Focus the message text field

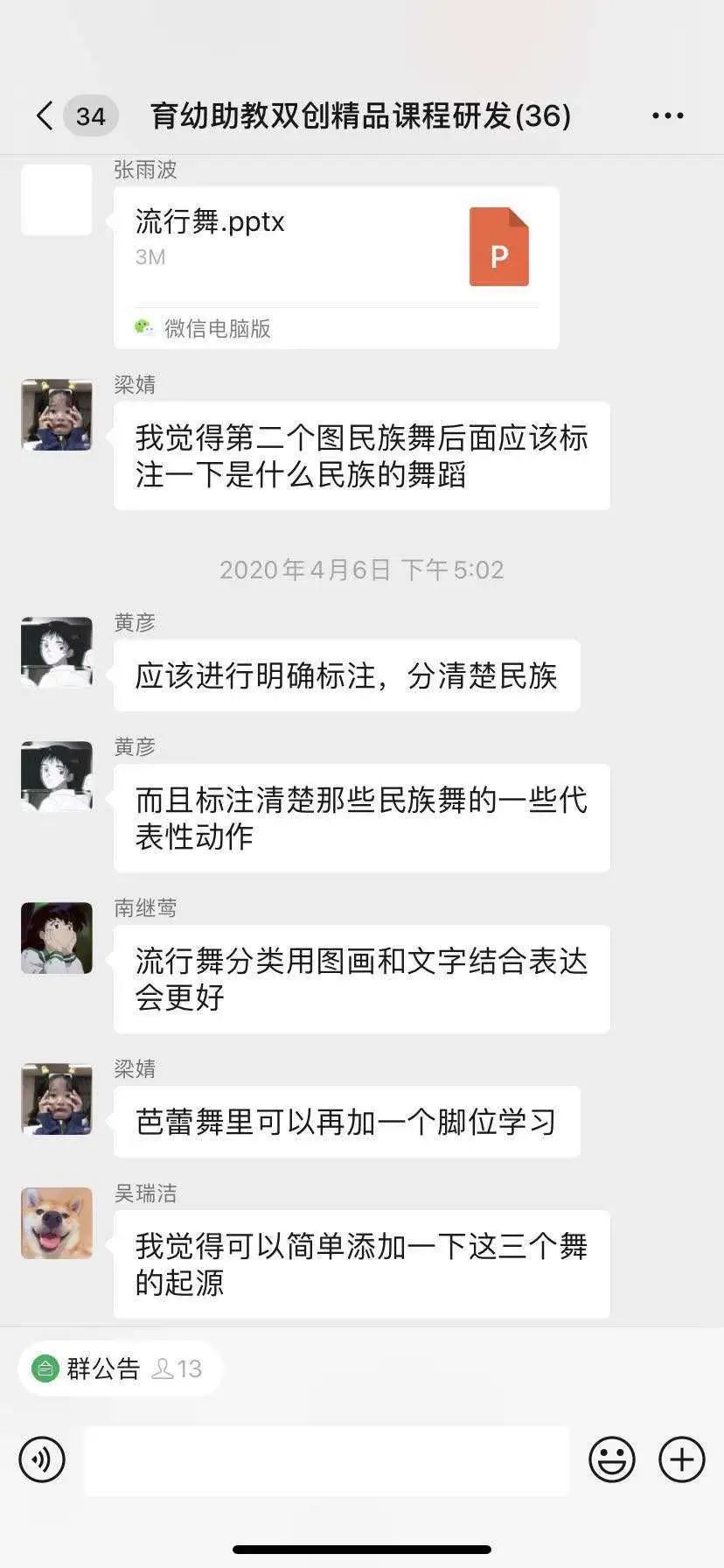tap(326, 1460)
